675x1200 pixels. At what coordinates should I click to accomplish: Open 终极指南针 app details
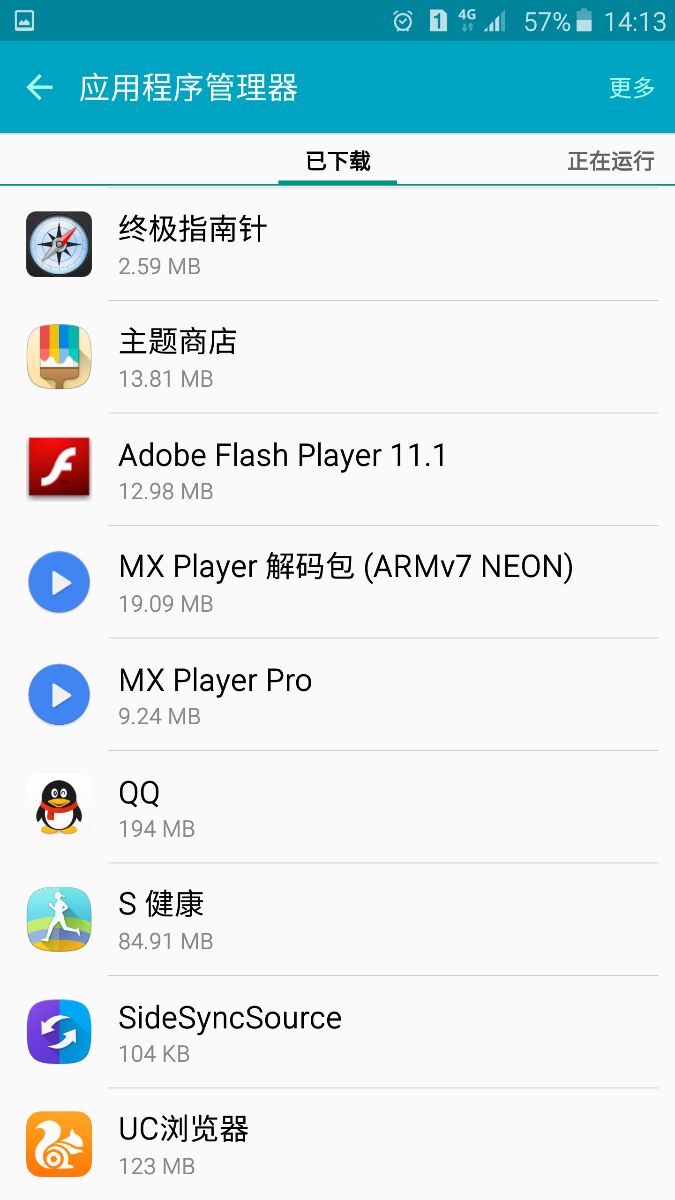(338, 244)
